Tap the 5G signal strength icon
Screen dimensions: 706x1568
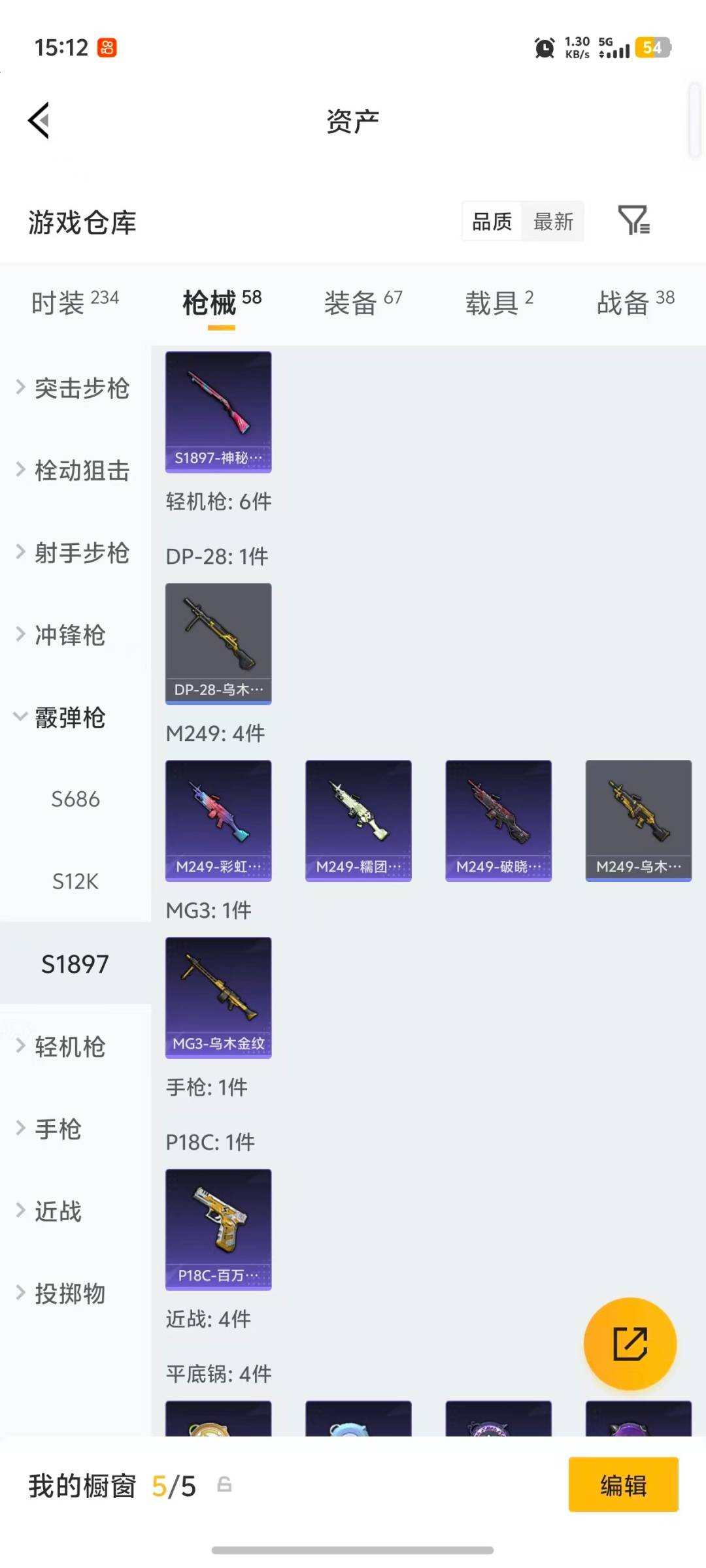614,47
